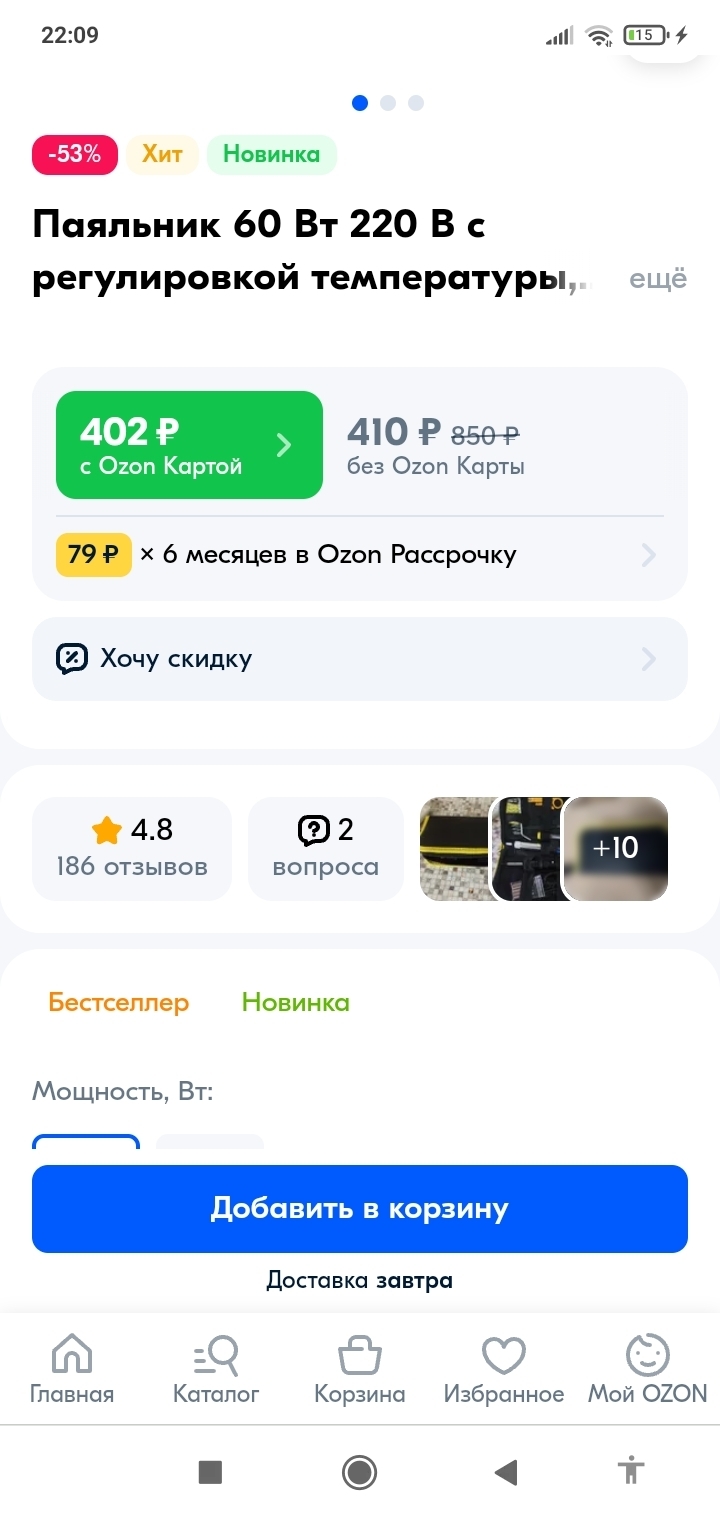The width and height of the screenshot is (720, 1520).
Task: Open the Мой OZON tab
Action: [647, 1370]
